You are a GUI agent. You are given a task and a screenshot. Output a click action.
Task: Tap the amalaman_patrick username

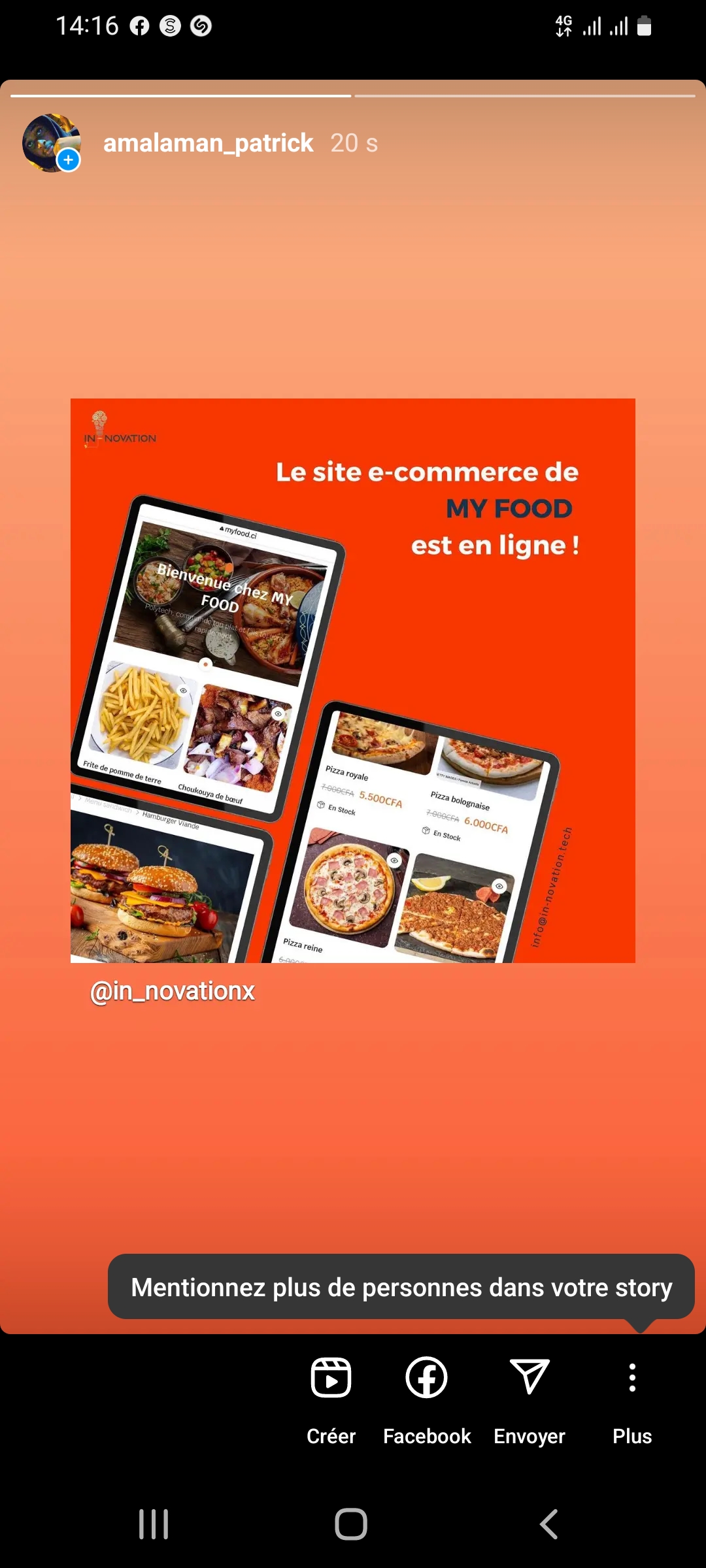(209, 143)
